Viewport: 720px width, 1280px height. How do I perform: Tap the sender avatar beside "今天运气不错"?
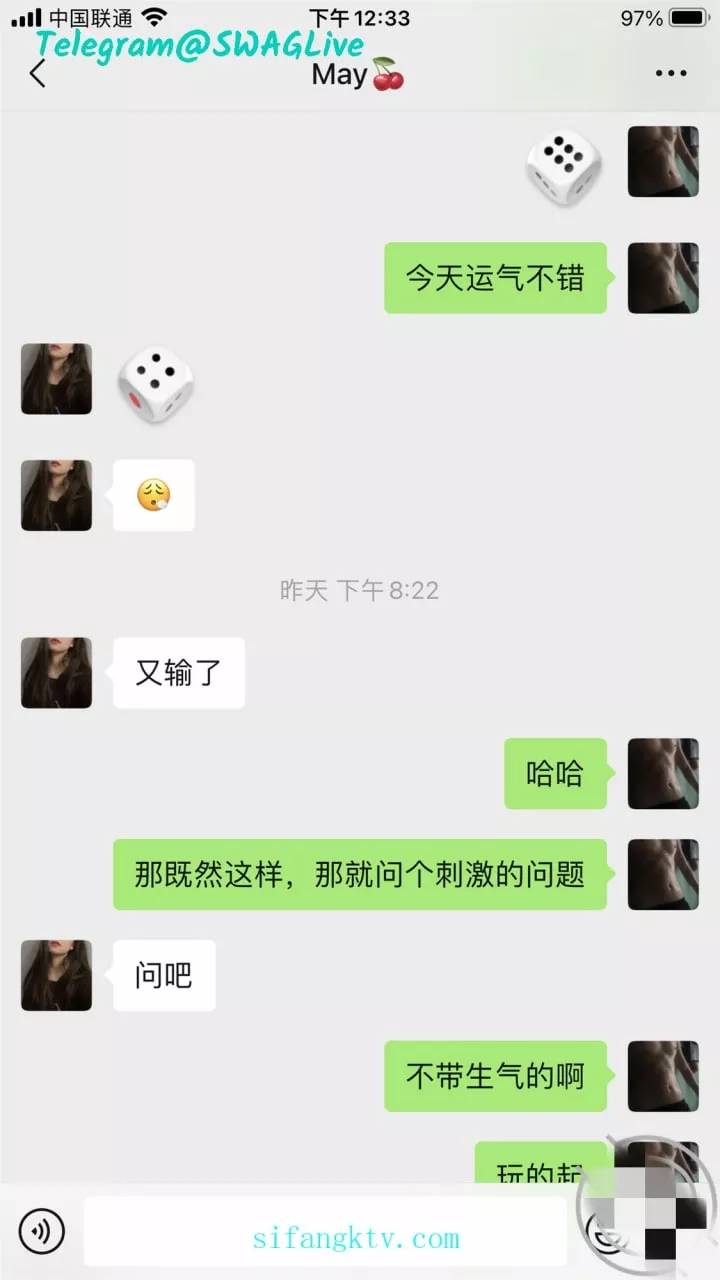click(x=663, y=278)
